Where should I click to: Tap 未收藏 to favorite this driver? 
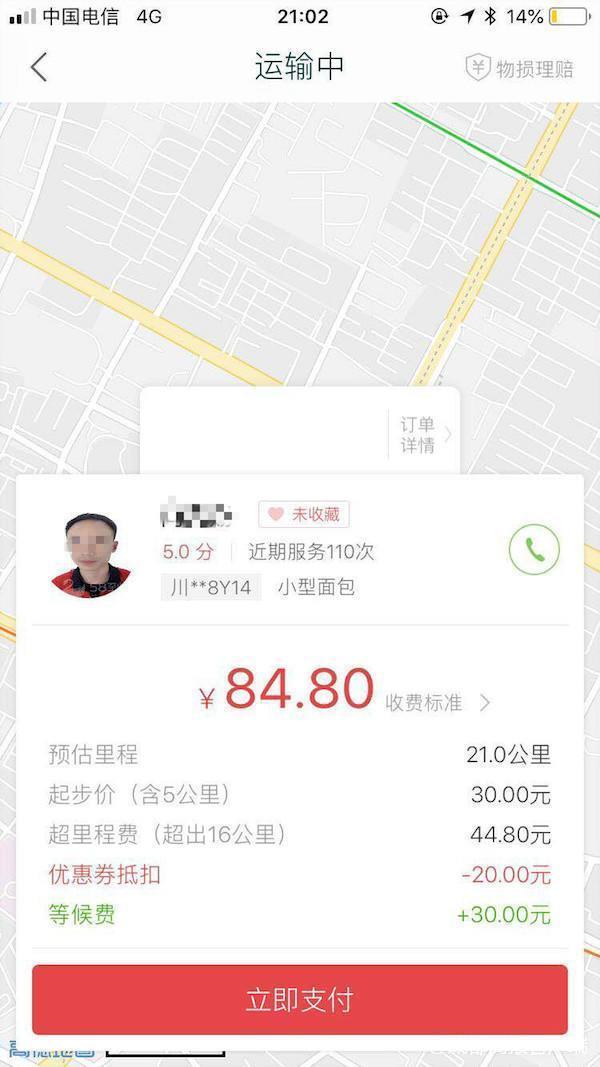click(x=304, y=515)
